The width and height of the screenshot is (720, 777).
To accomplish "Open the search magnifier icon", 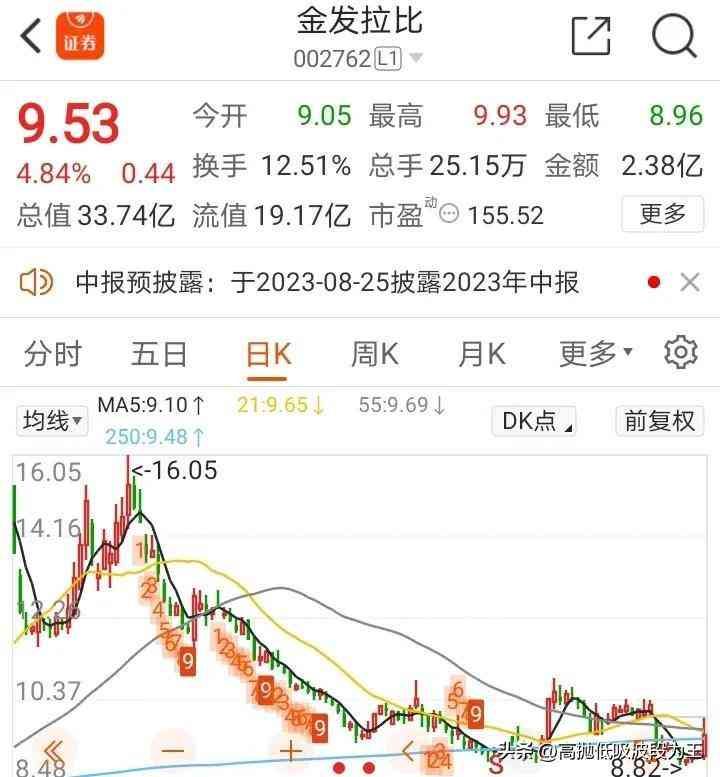I will (676, 36).
